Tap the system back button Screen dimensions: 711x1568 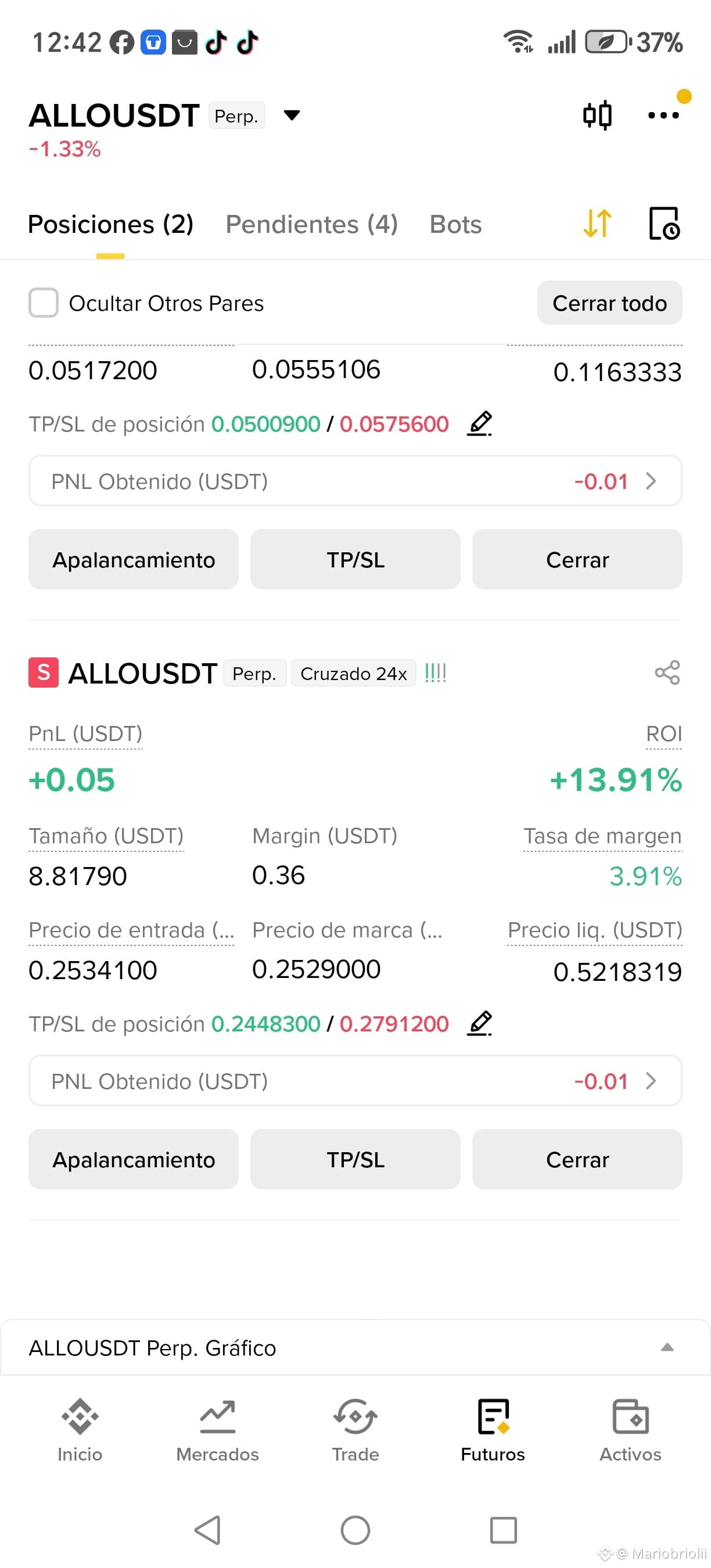pos(207,1530)
